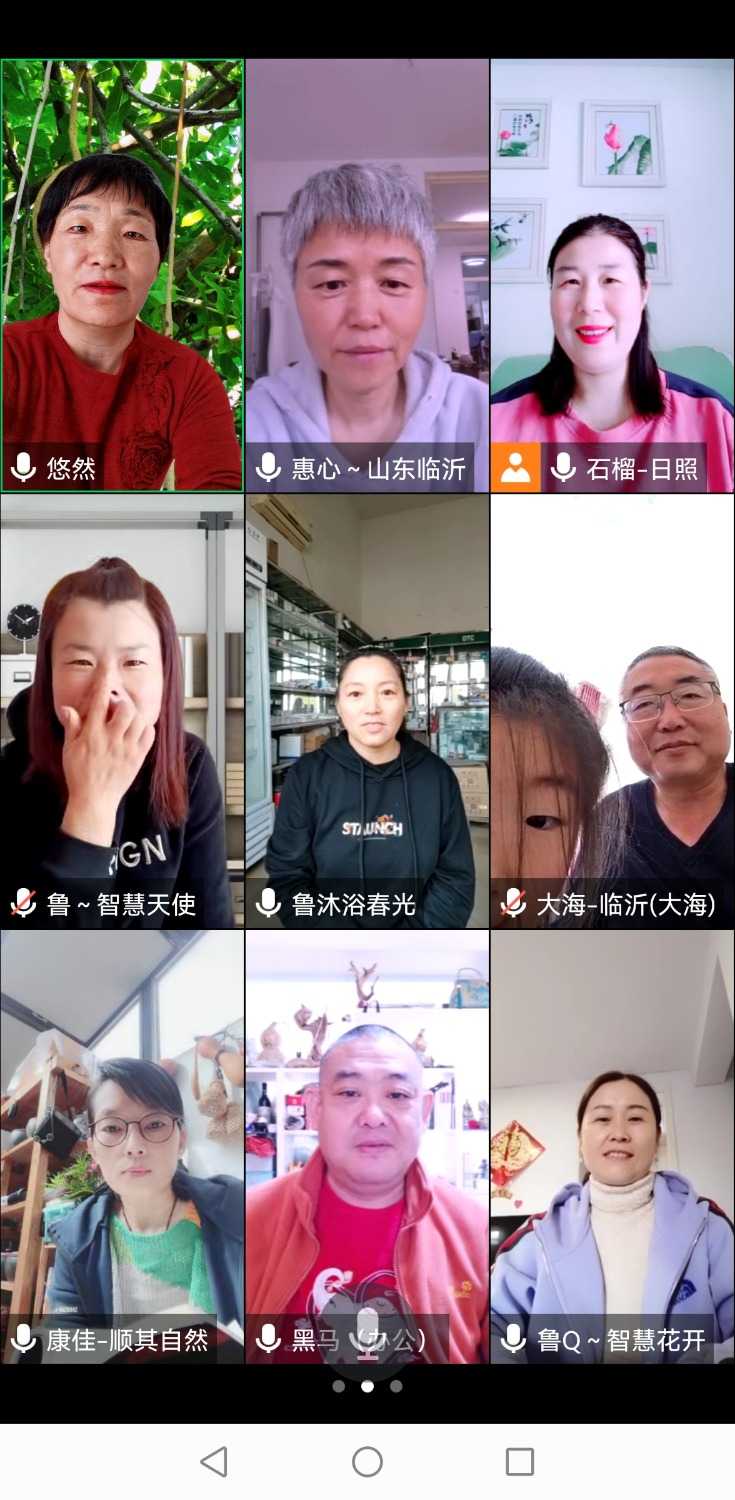Viewport: 735px width, 1500px height.
Task: Open the 惠心～山东临沂 video tile
Action: coord(367,275)
